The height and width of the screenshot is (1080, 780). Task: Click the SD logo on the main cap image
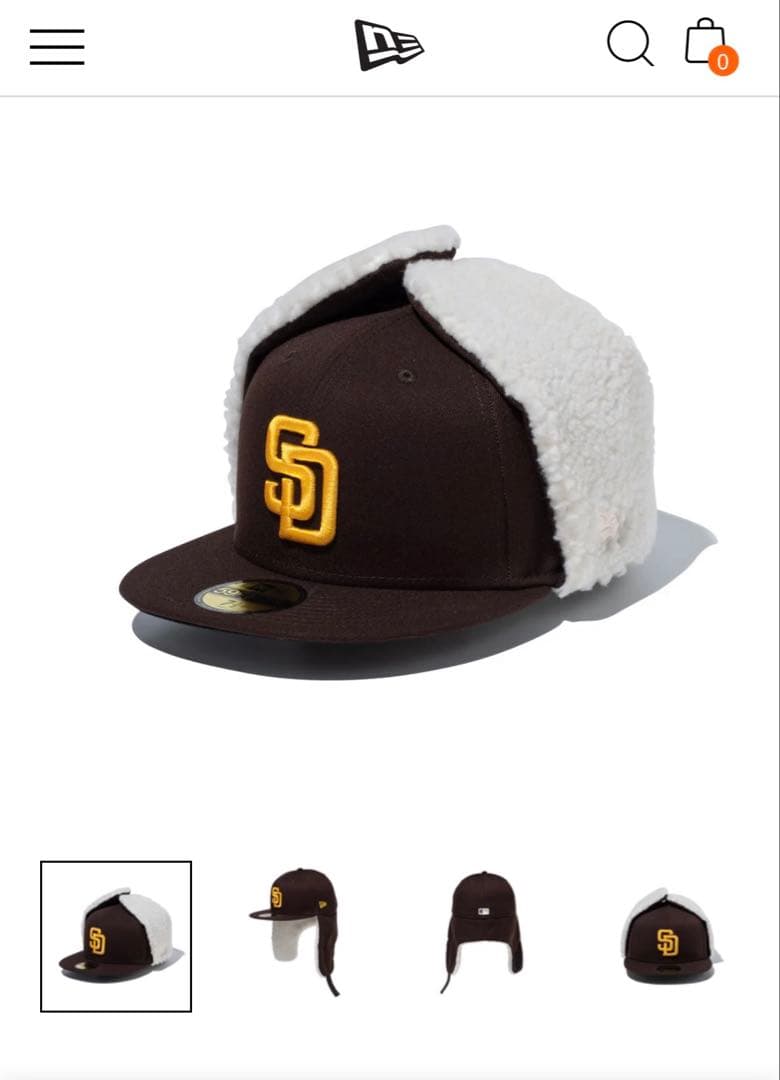(302, 475)
